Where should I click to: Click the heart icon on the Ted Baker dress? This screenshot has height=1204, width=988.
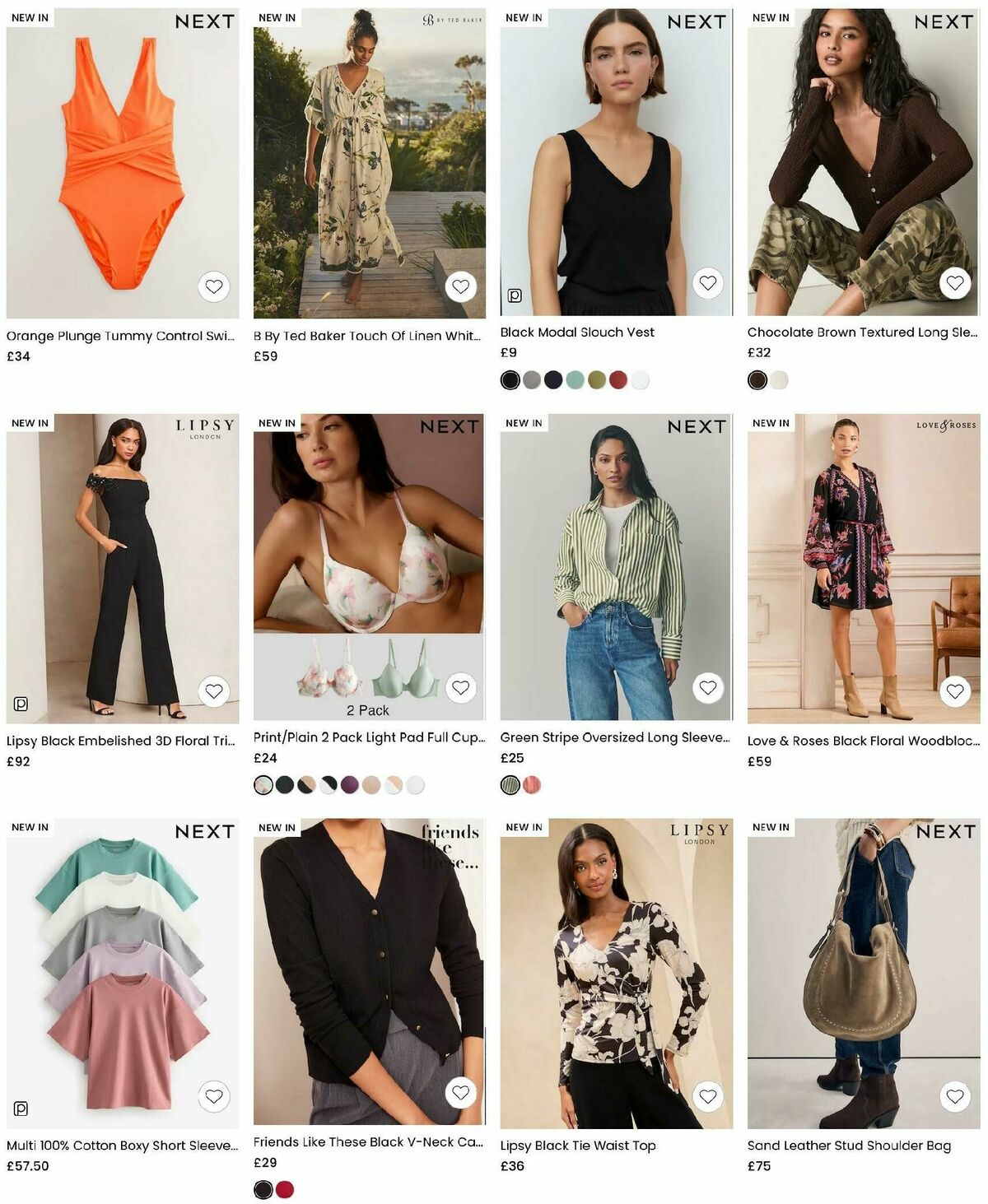(x=462, y=286)
